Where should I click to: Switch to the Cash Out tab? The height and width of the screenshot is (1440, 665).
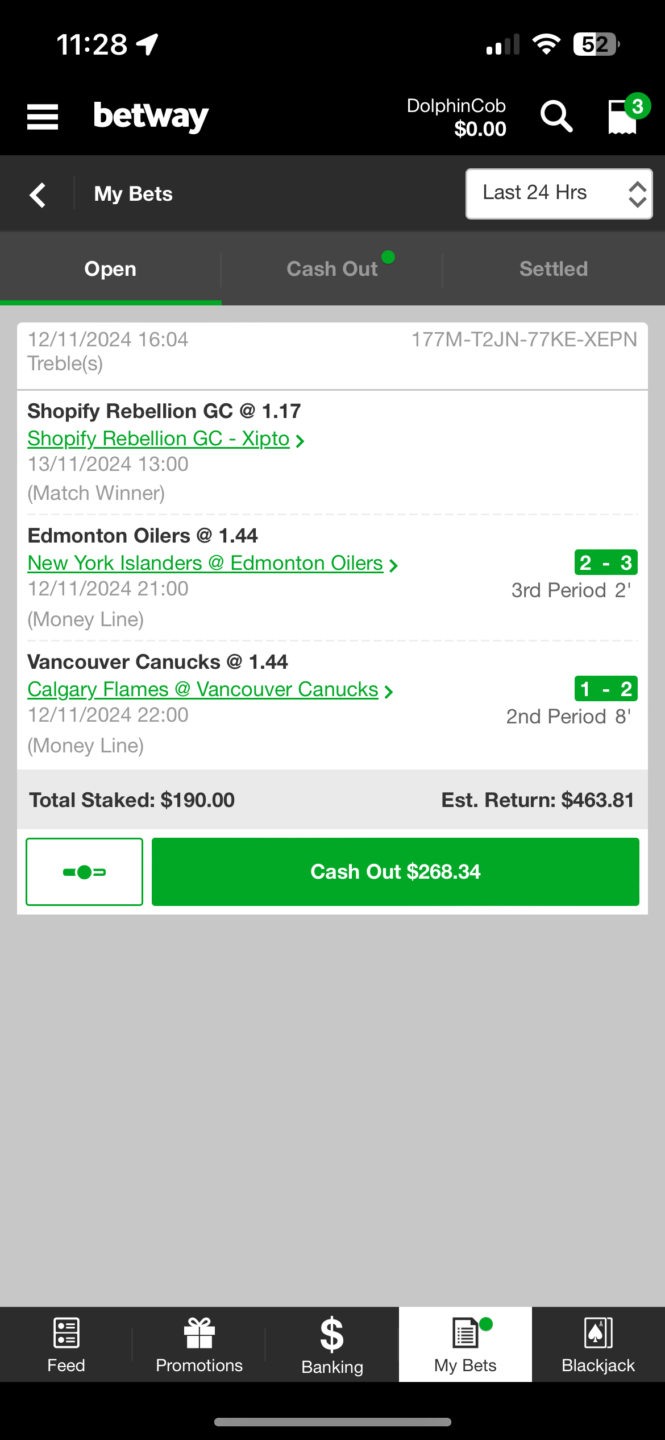[332, 269]
